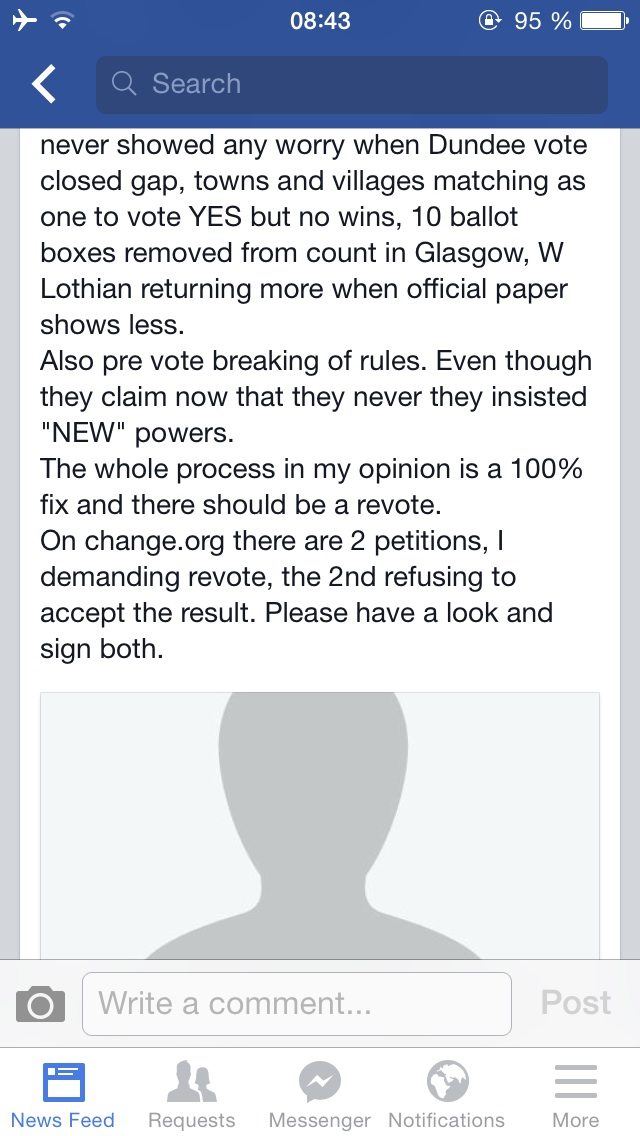View the Notifications tab

(x=446, y=1095)
